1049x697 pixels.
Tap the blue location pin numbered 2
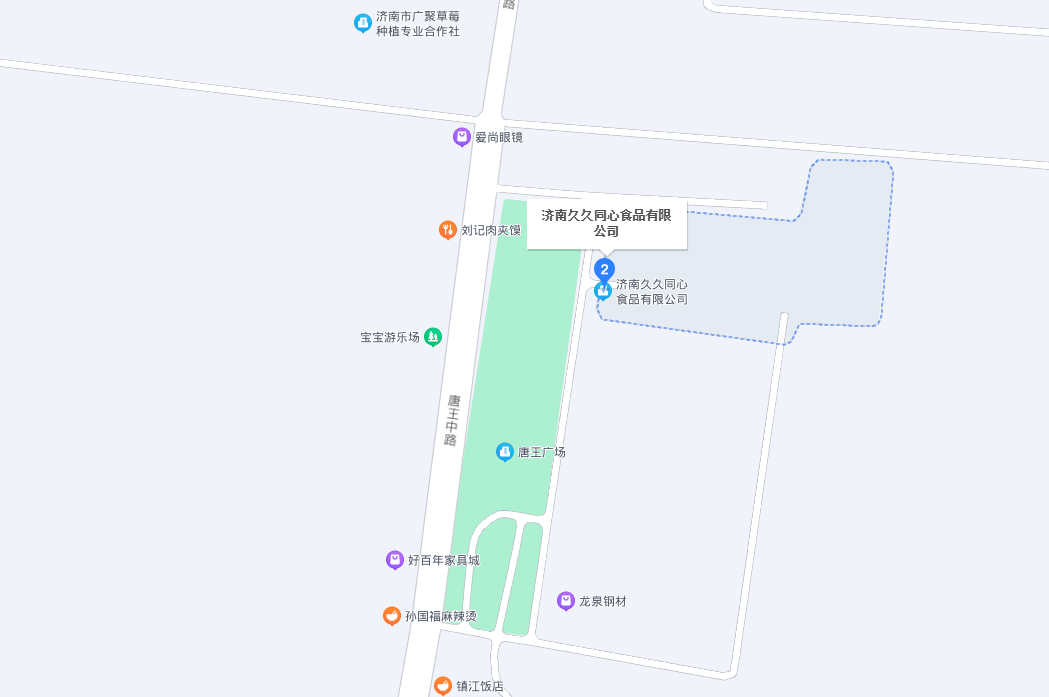click(604, 269)
